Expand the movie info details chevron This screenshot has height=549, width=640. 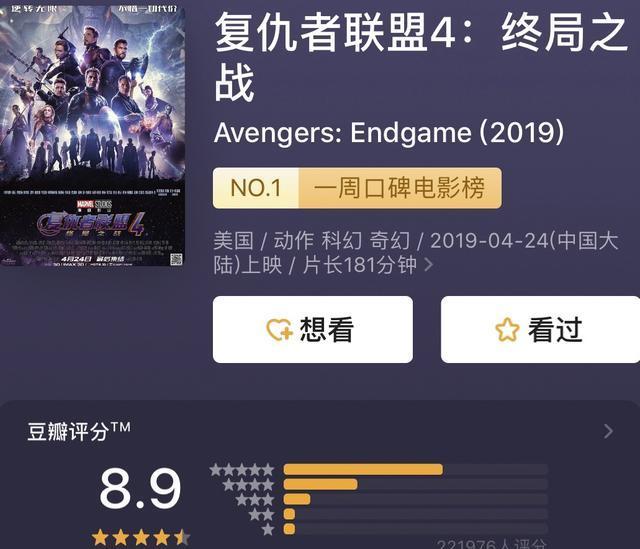point(429,265)
